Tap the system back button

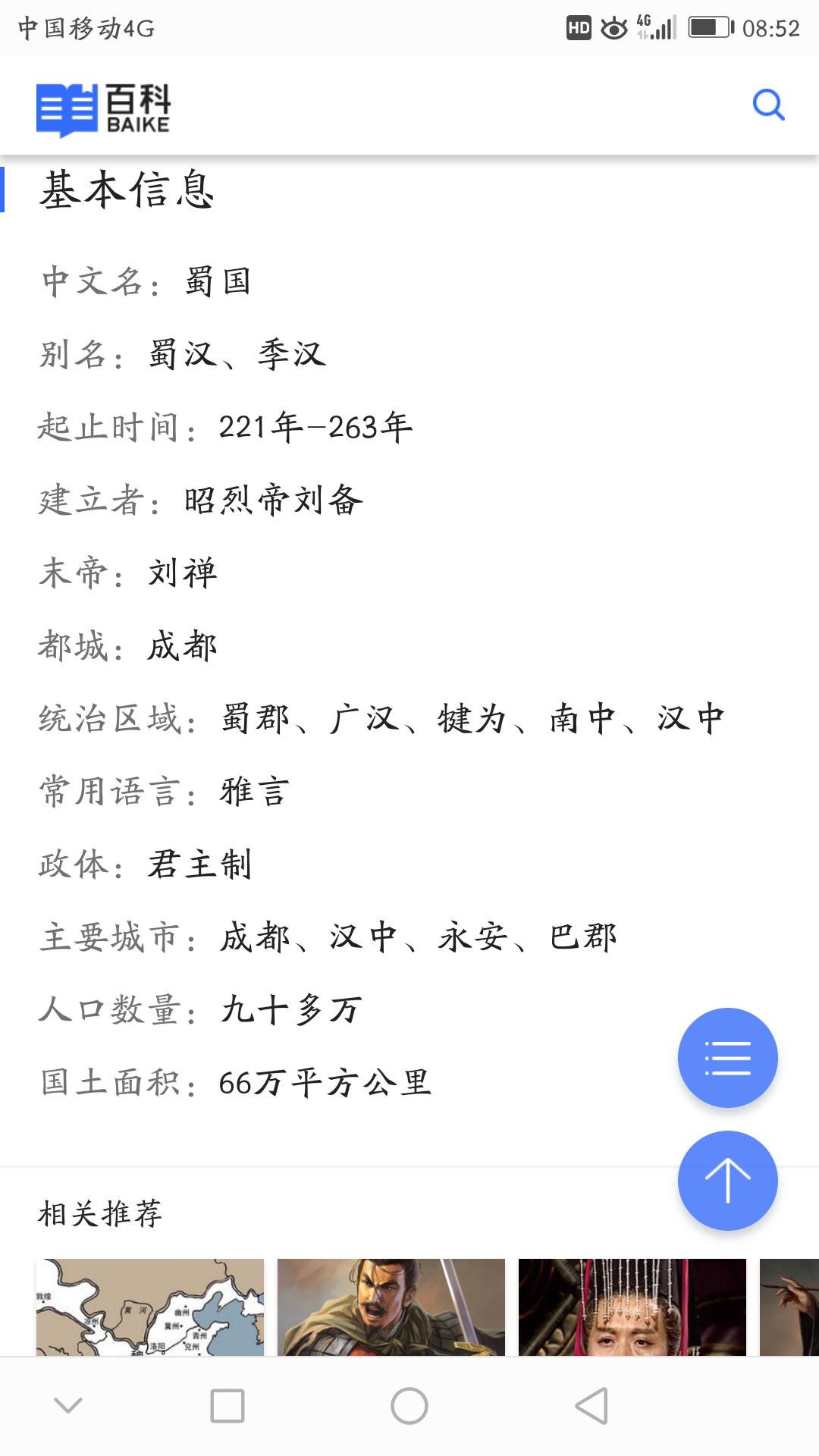(x=591, y=1406)
